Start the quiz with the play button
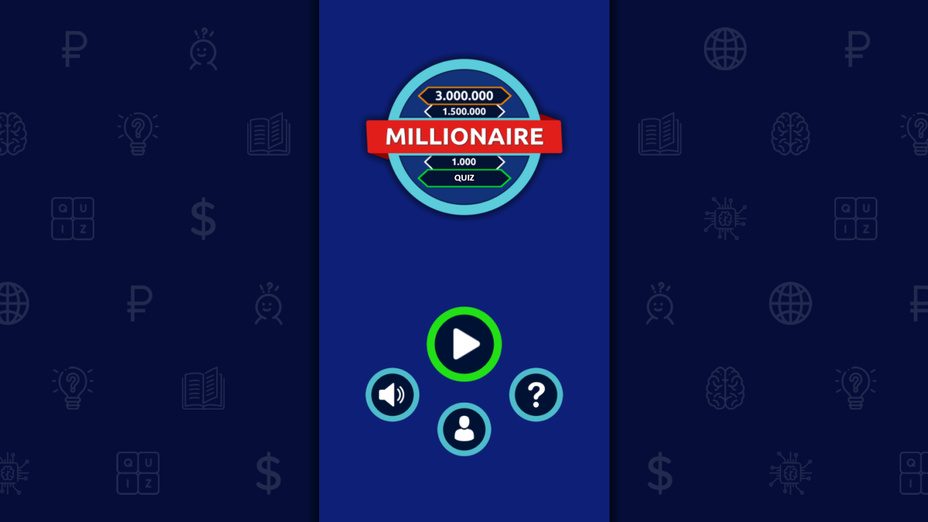 click(x=464, y=344)
